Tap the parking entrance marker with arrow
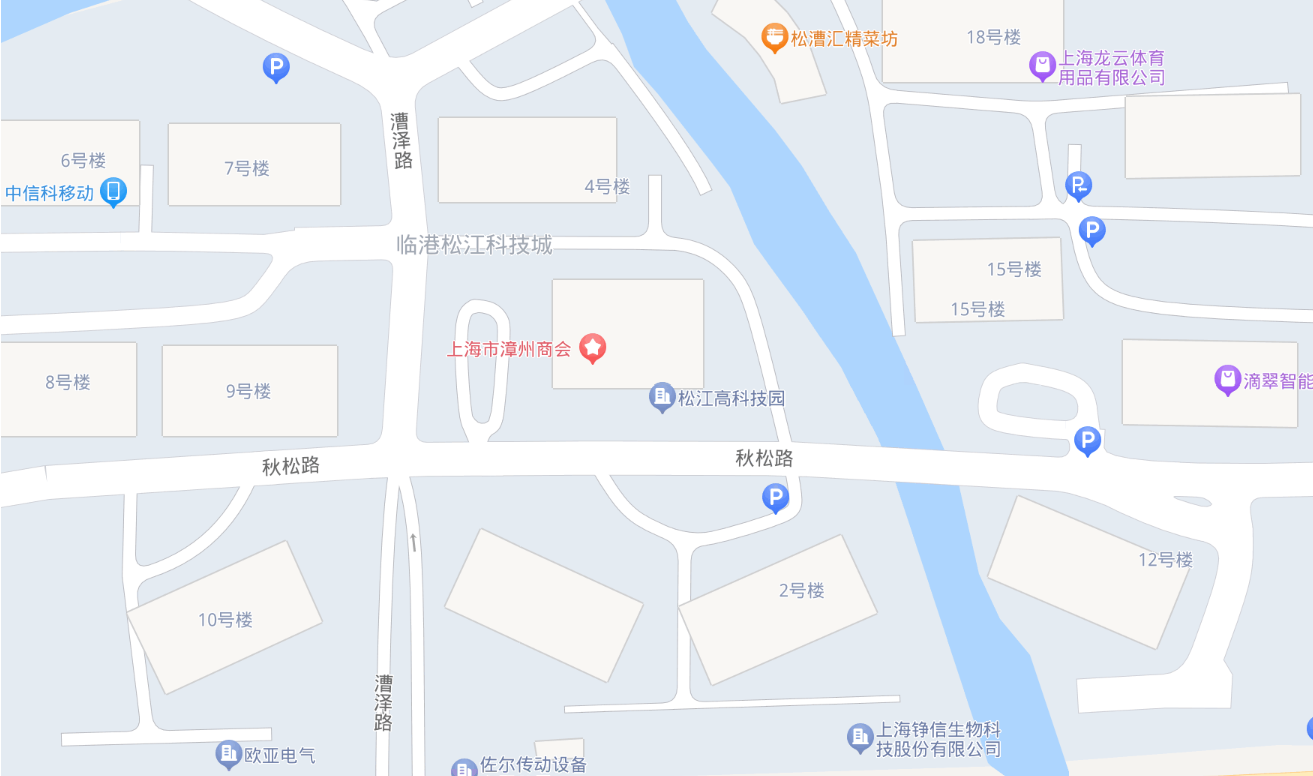The width and height of the screenshot is (1313, 776). 1077,185
